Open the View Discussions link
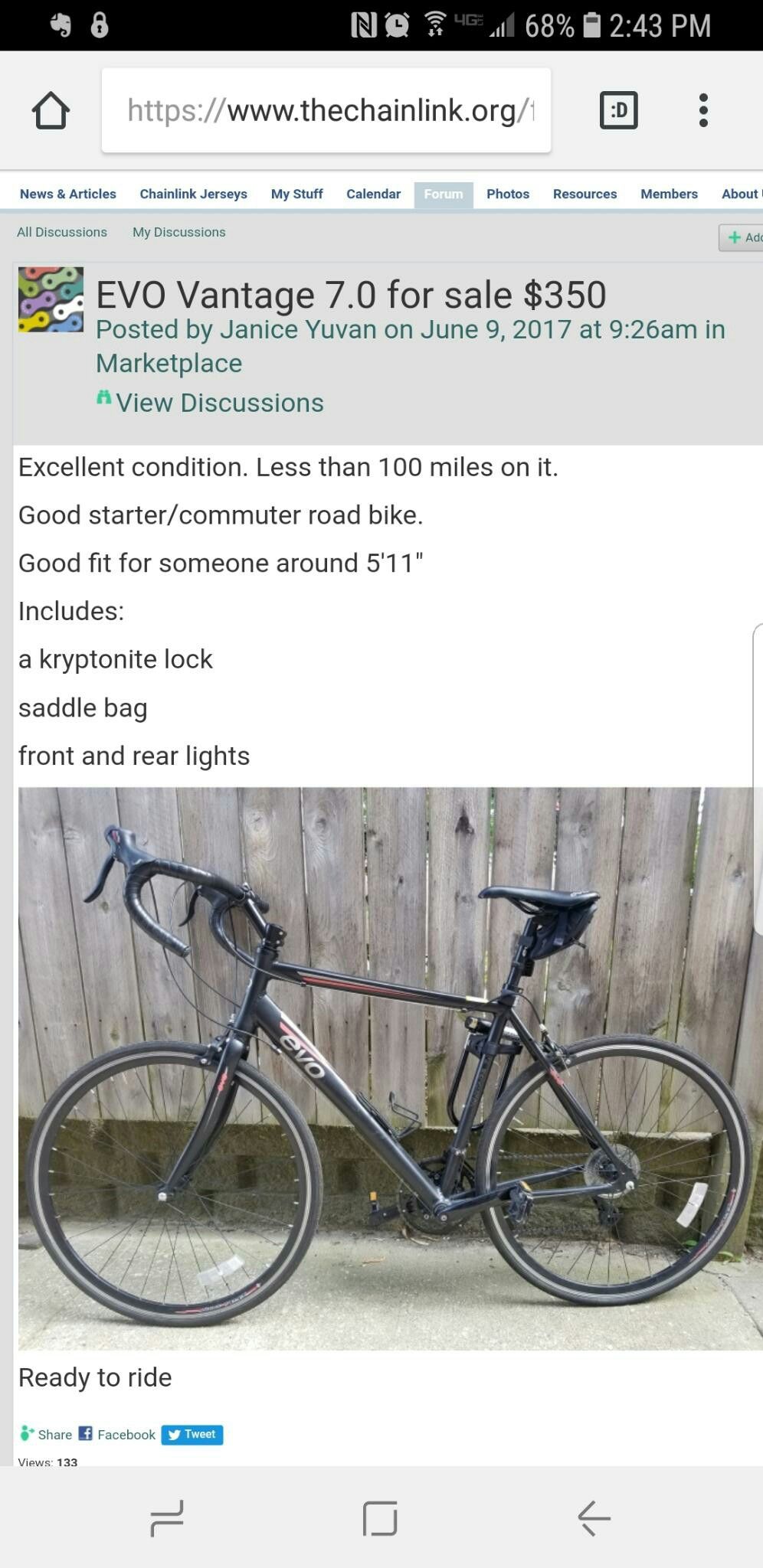This screenshot has width=763, height=1568. pos(219,403)
